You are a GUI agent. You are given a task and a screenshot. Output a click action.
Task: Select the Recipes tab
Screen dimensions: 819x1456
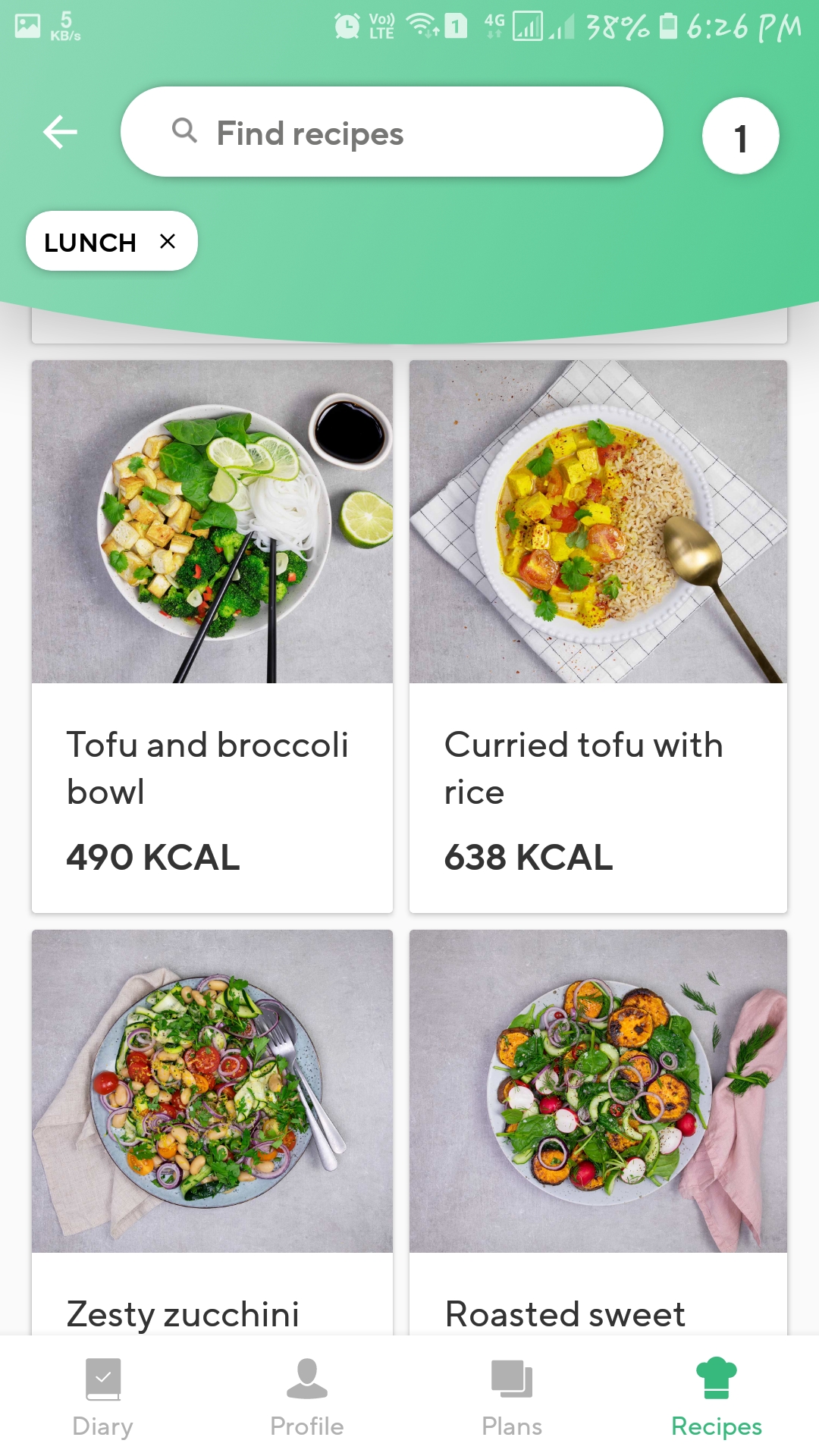coord(716,1397)
